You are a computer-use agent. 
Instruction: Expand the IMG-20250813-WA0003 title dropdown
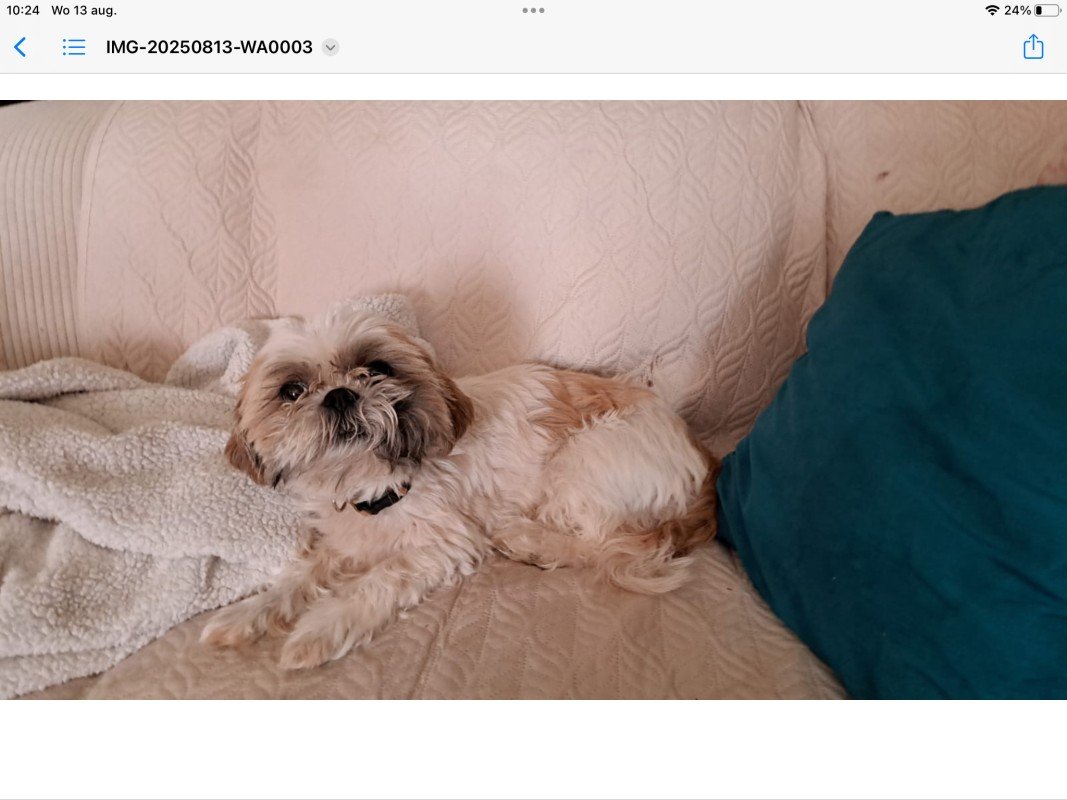pos(330,47)
